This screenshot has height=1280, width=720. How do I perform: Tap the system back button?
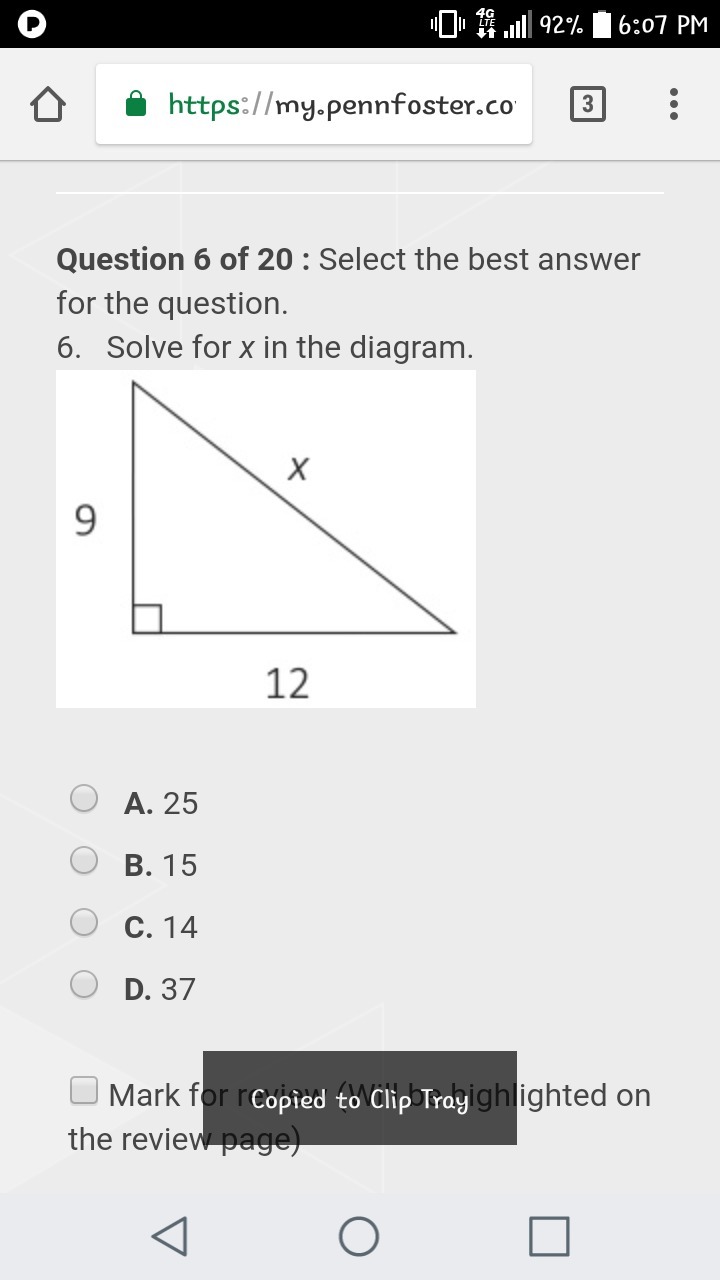click(169, 1236)
